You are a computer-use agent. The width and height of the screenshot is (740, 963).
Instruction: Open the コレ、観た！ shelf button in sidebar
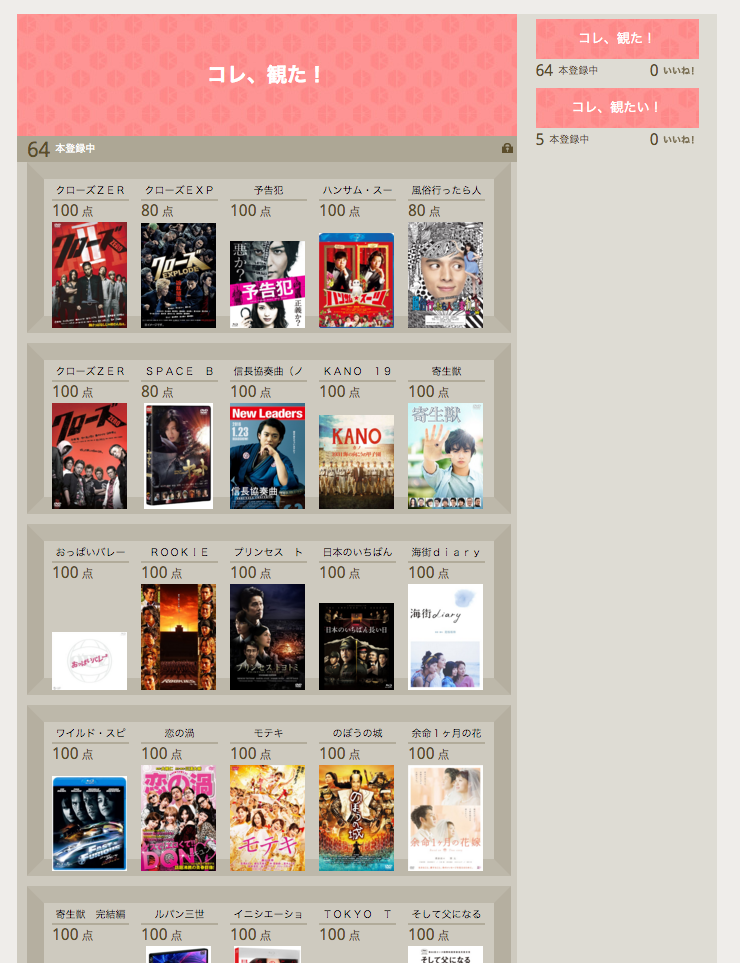pos(617,39)
